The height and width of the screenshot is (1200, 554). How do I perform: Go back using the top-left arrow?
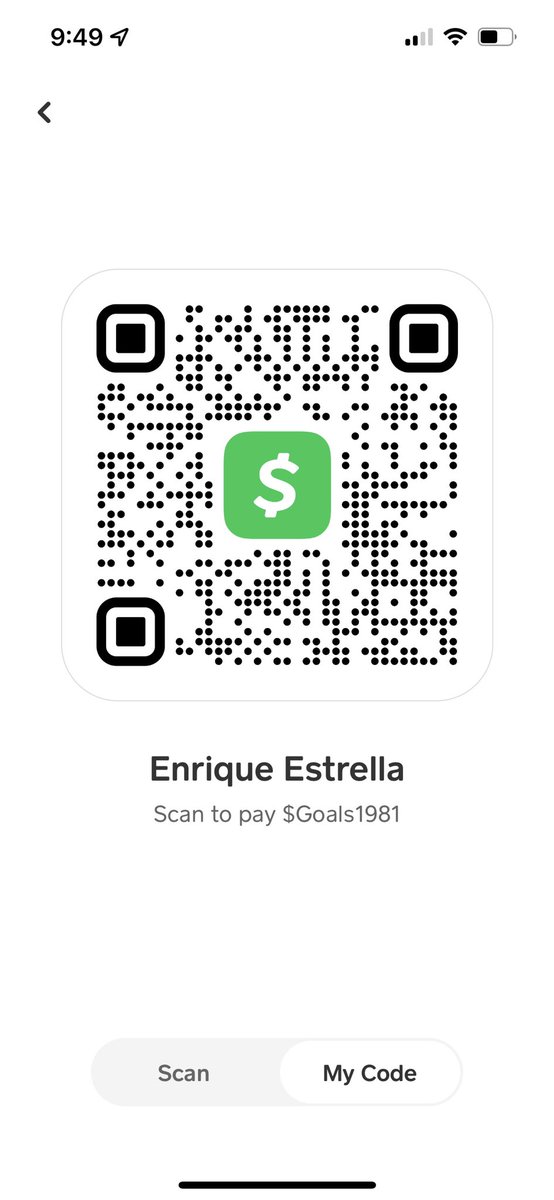[44, 112]
